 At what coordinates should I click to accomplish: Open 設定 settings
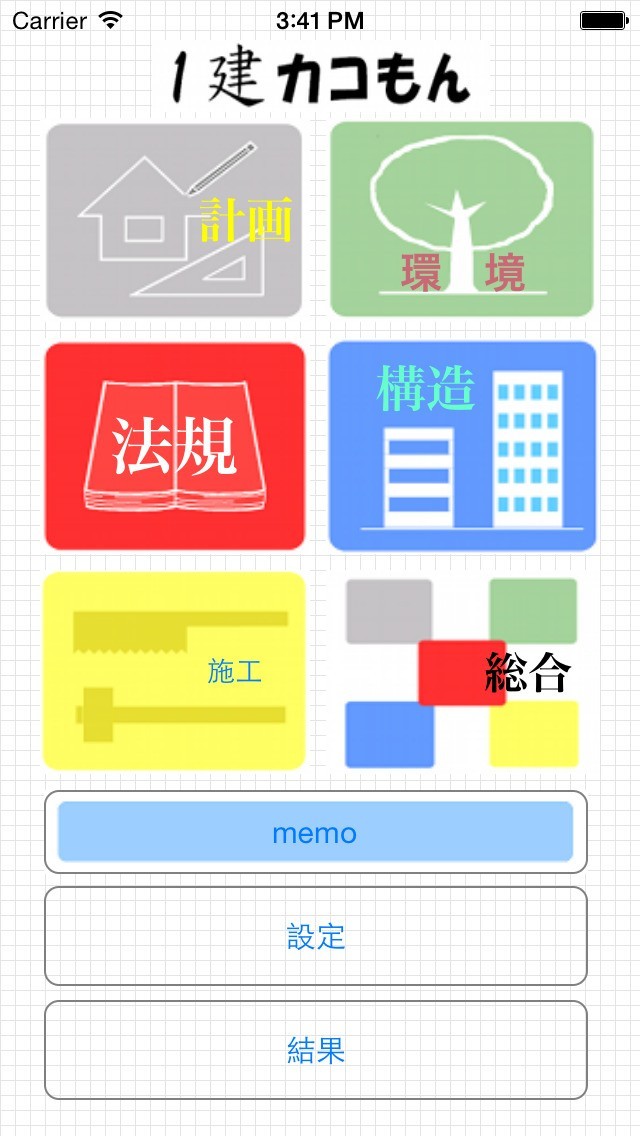pyautogui.click(x=315, y=936)
